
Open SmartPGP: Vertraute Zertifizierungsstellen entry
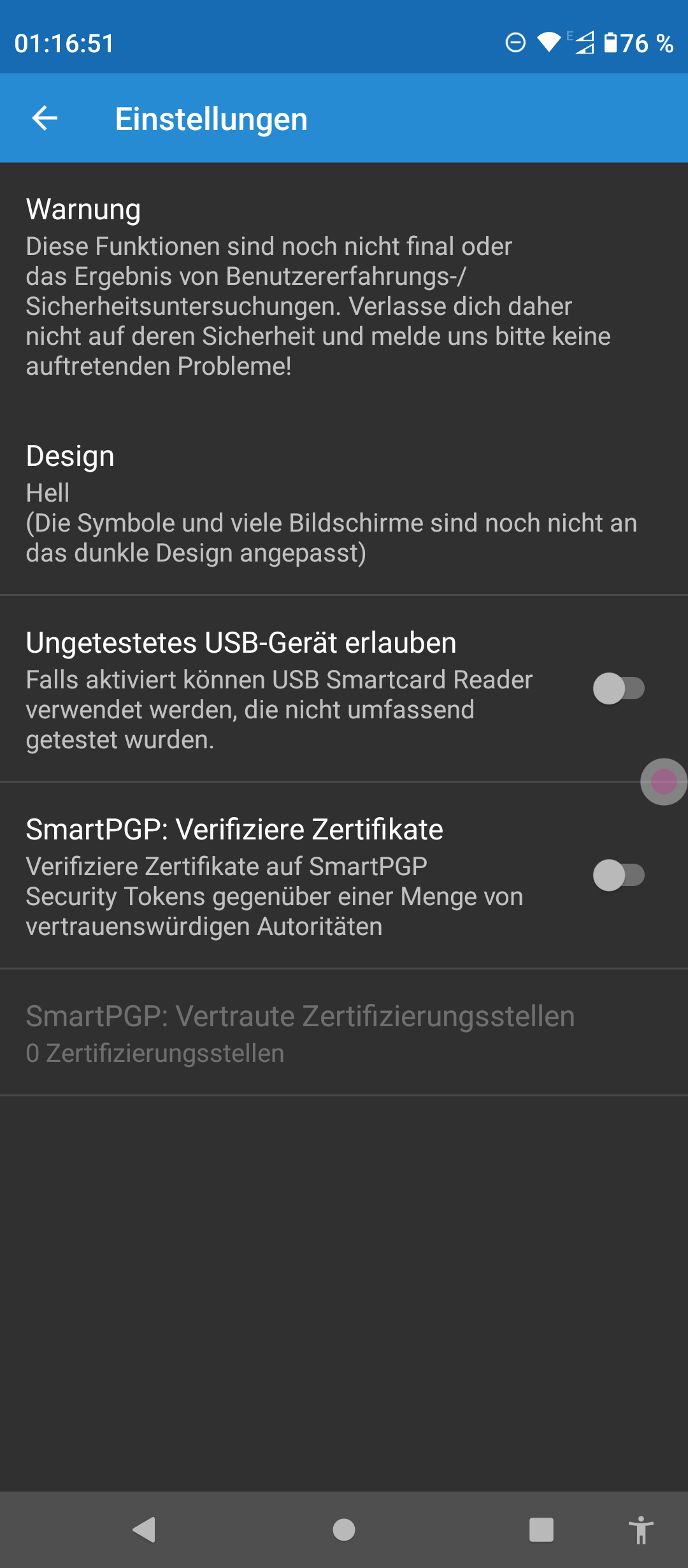pyautogui.click(x=299, y=1033)
